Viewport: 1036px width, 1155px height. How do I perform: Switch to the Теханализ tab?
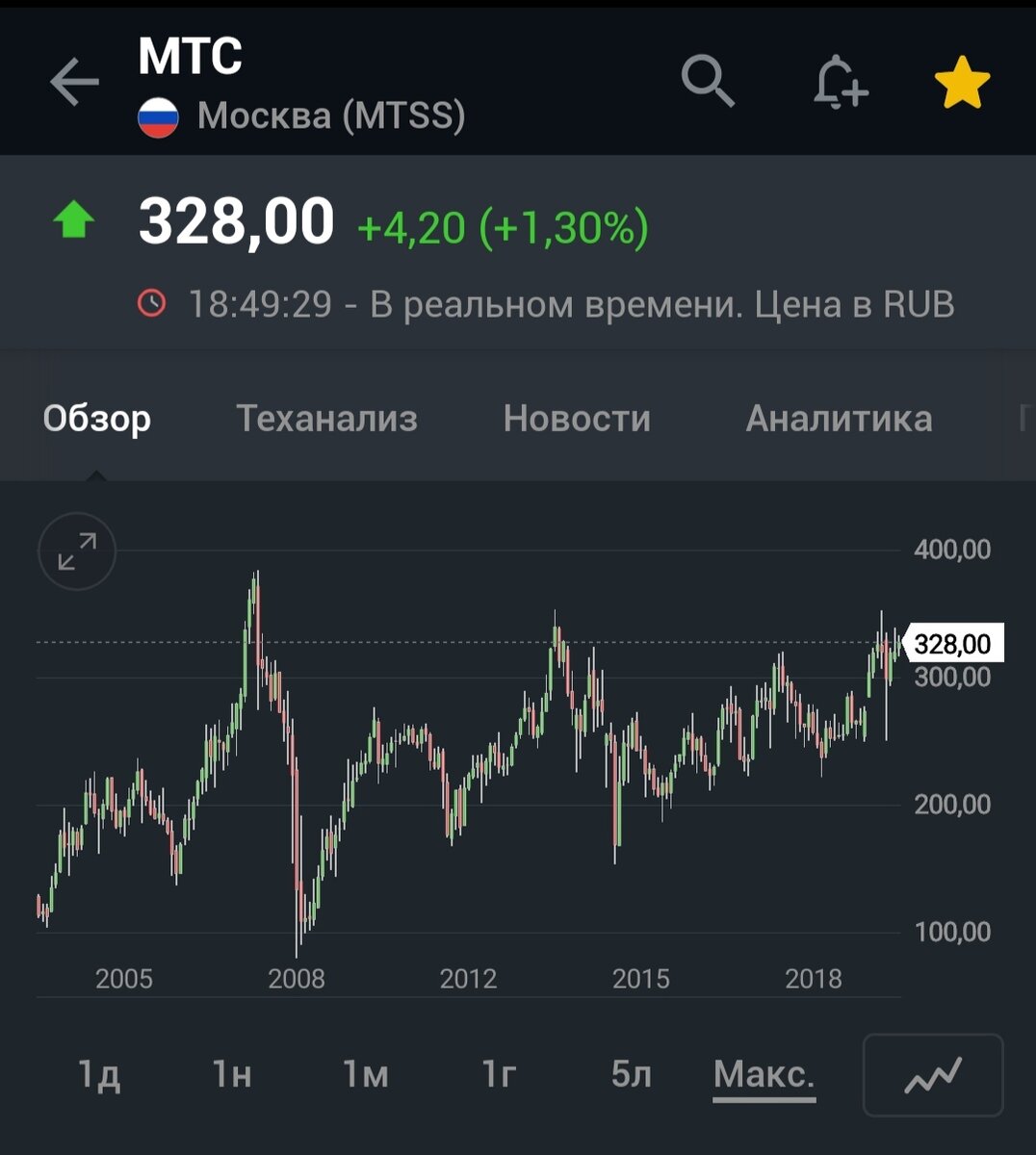[326, 419]
